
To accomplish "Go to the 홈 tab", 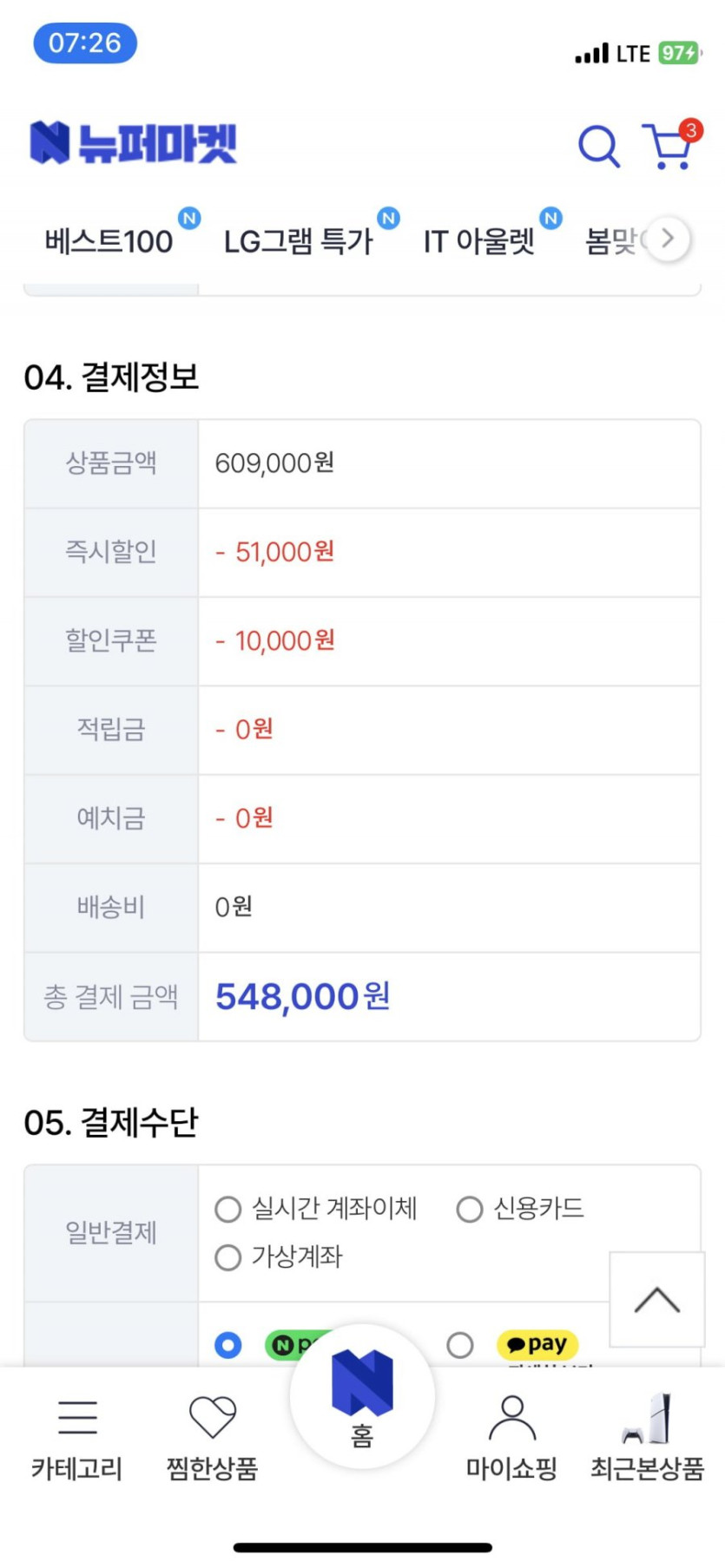I will 362,1399.
